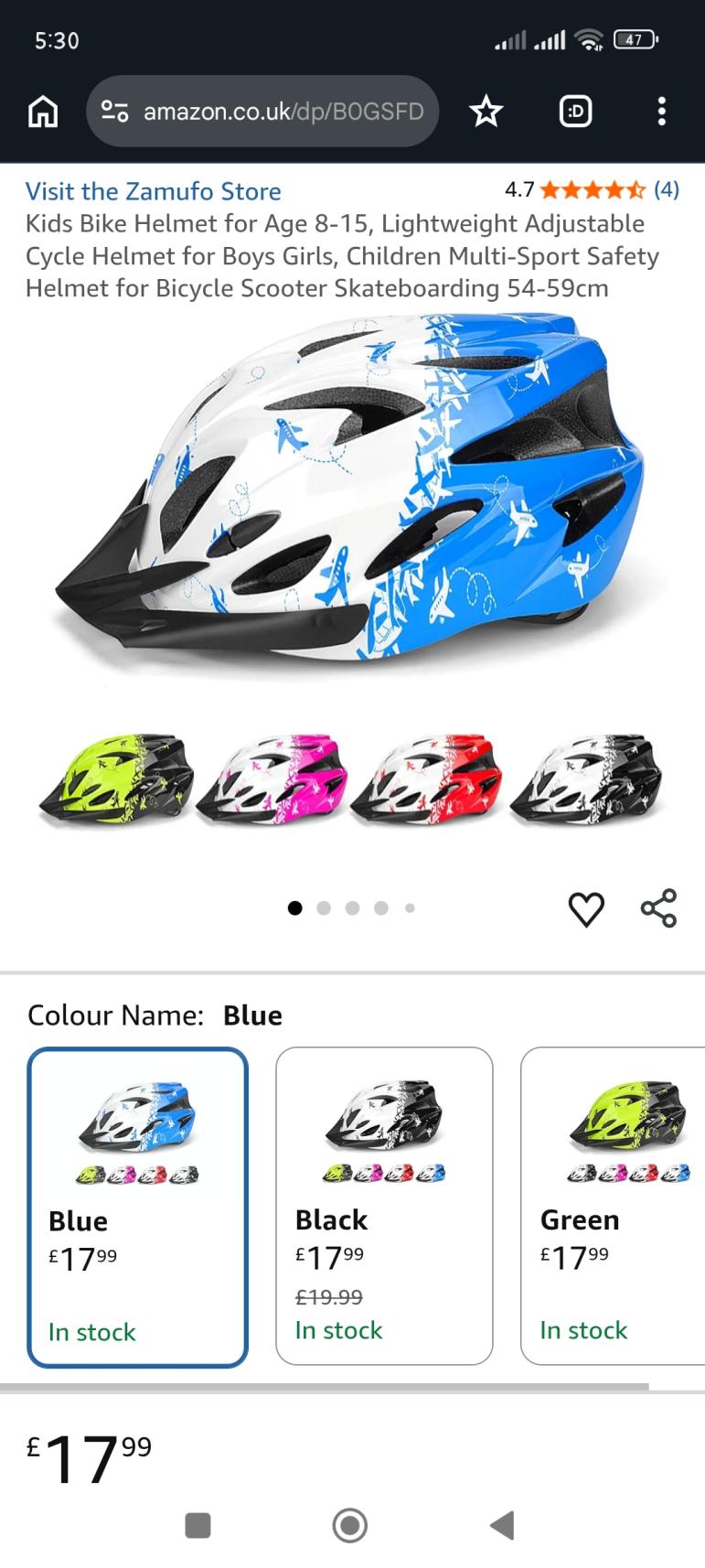Open recent apps with square button
Screen dimensions: 705x1568
tap(198, 1525)
